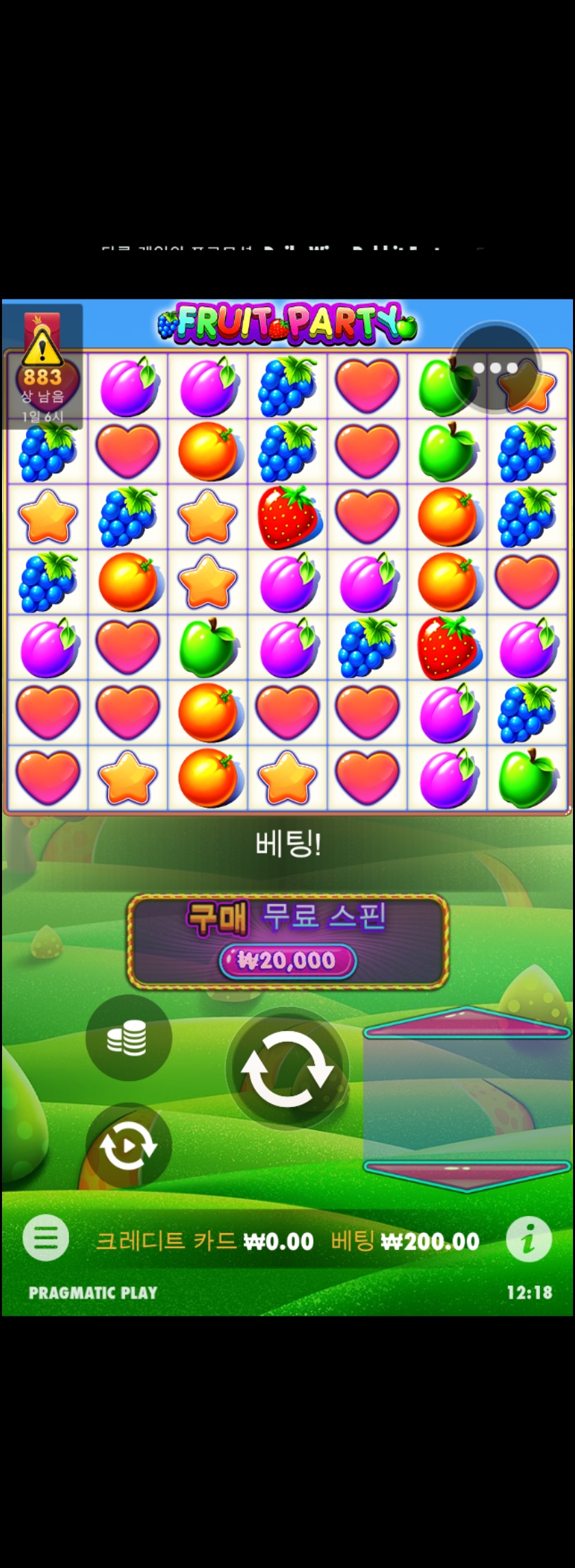Spin the reels with the main spin button
This screenshot has height=1568, width=575.
pyautogui.click(x=287, y=1069)
